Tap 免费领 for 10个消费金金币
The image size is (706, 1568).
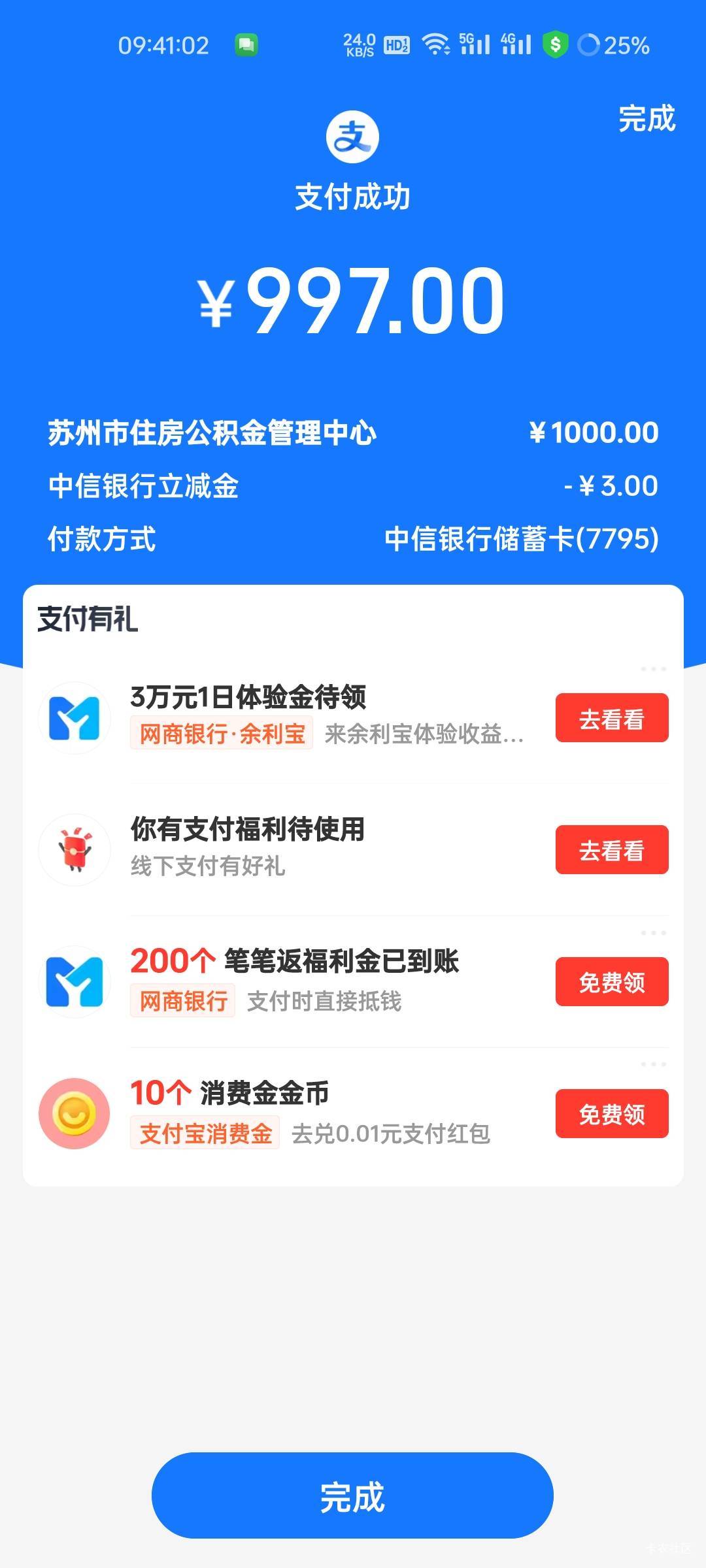611,1114
